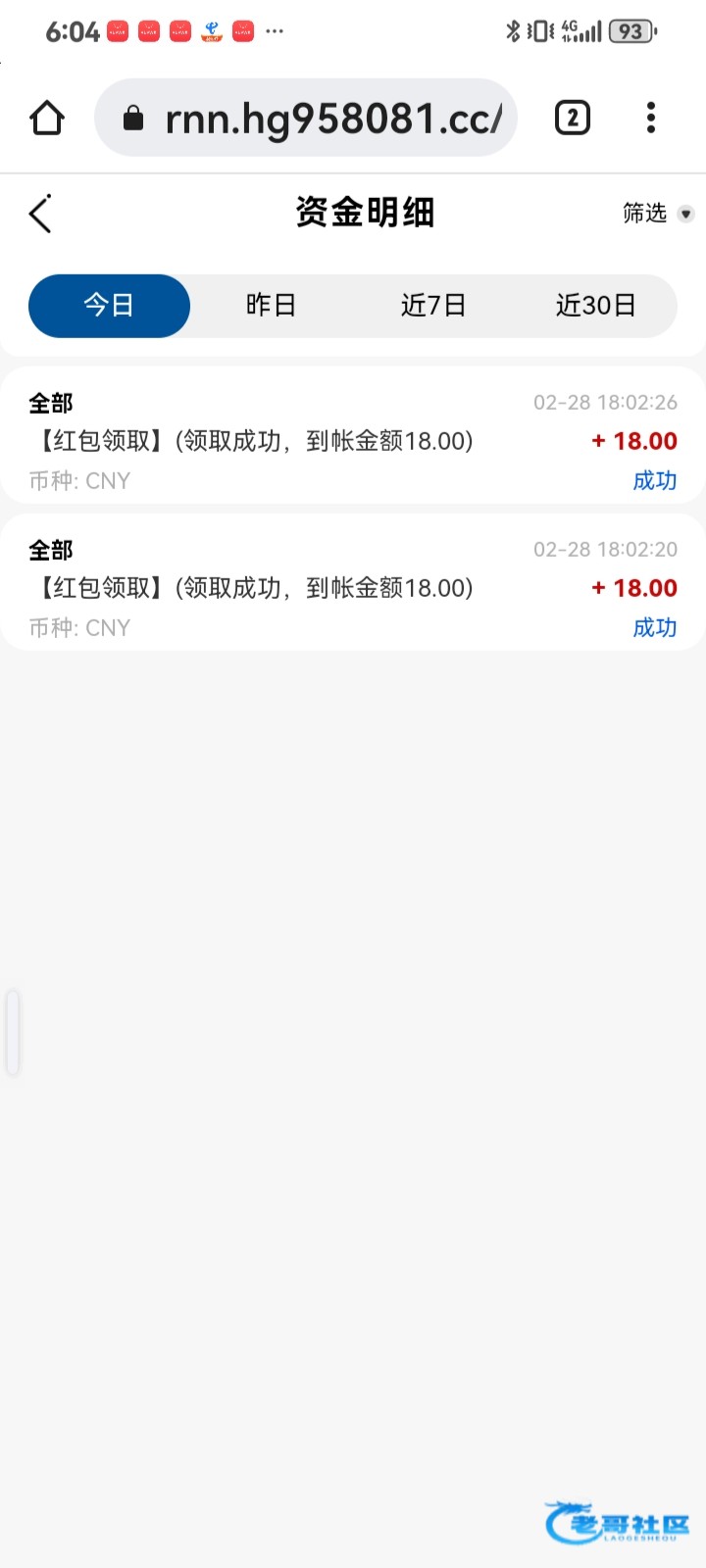This screenshot has height=1568, width=706.
Task: Open the 18:02:26 红包领取 record
Action: pos(353,440)
